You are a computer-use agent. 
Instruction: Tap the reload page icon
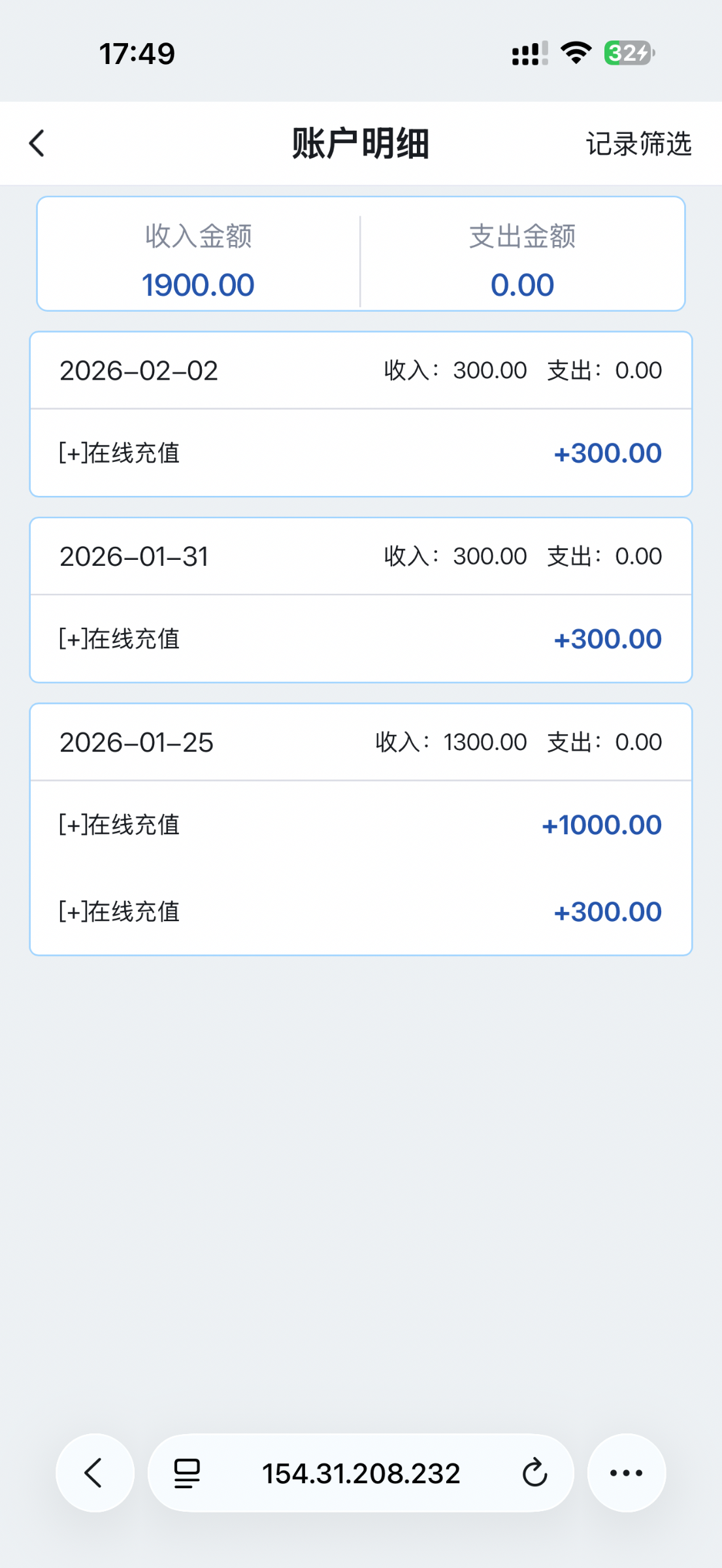tap(534, 1473)
